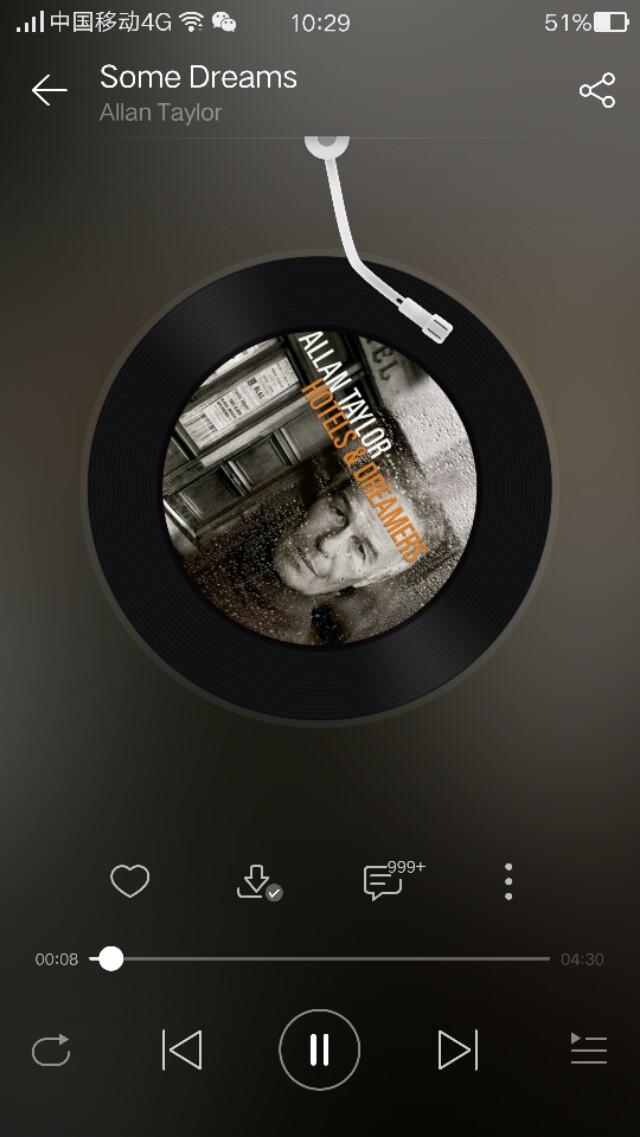Pause the current song
The image size is (640, 1137).
(319, 1050)
